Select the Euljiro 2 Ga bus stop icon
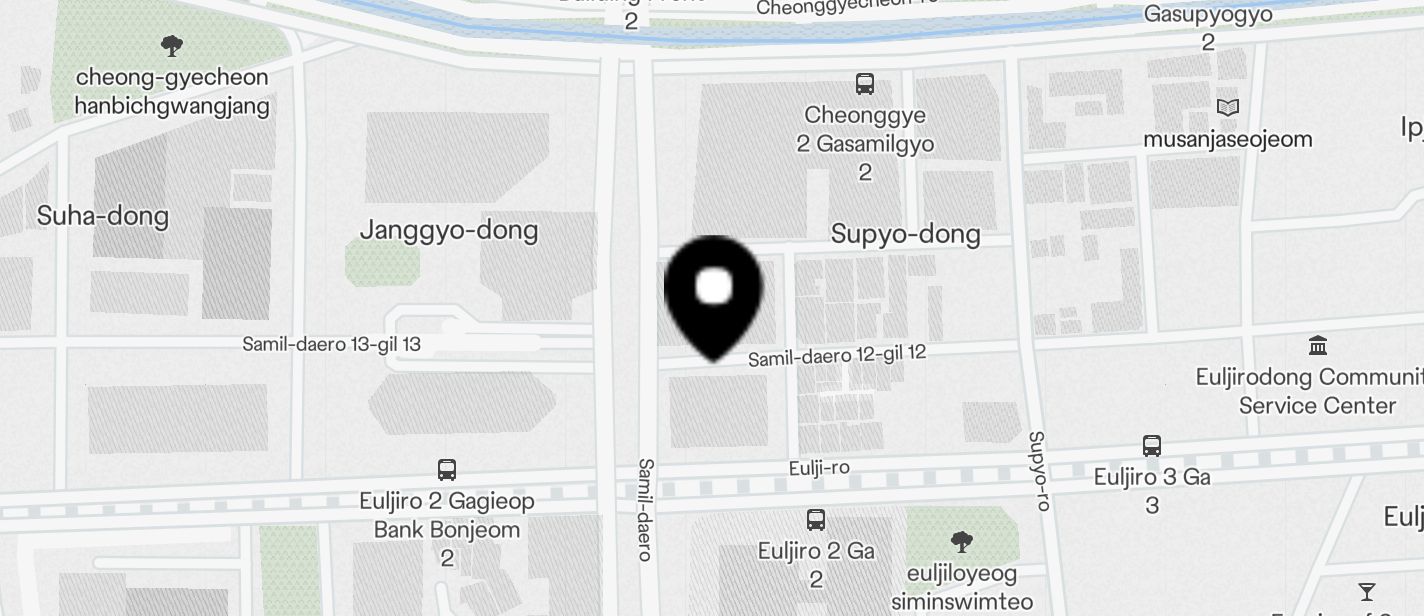The image size is (1424, 616). point(816,520)
